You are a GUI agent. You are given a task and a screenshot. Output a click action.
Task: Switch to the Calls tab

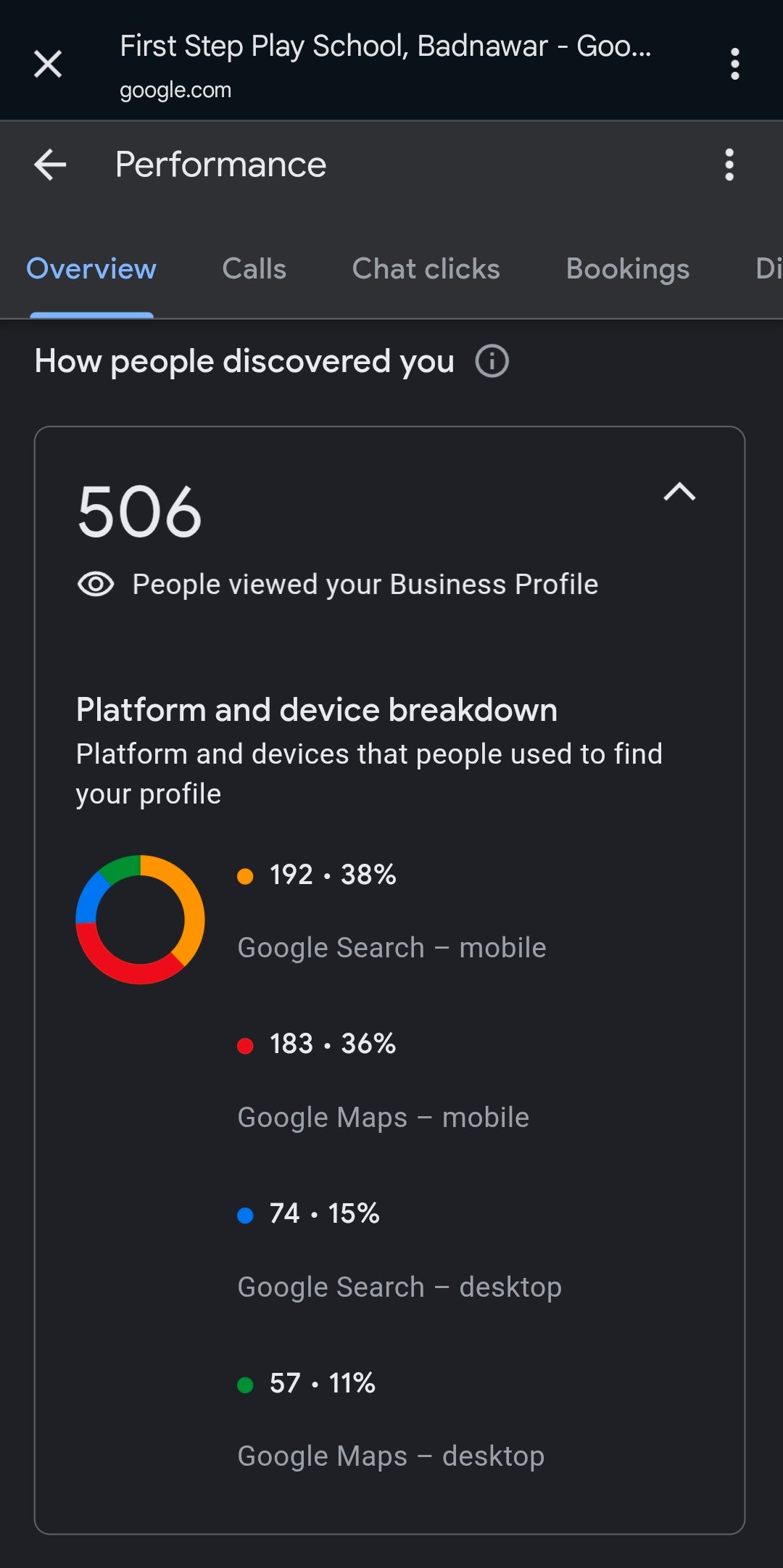[x=254, y=268]
